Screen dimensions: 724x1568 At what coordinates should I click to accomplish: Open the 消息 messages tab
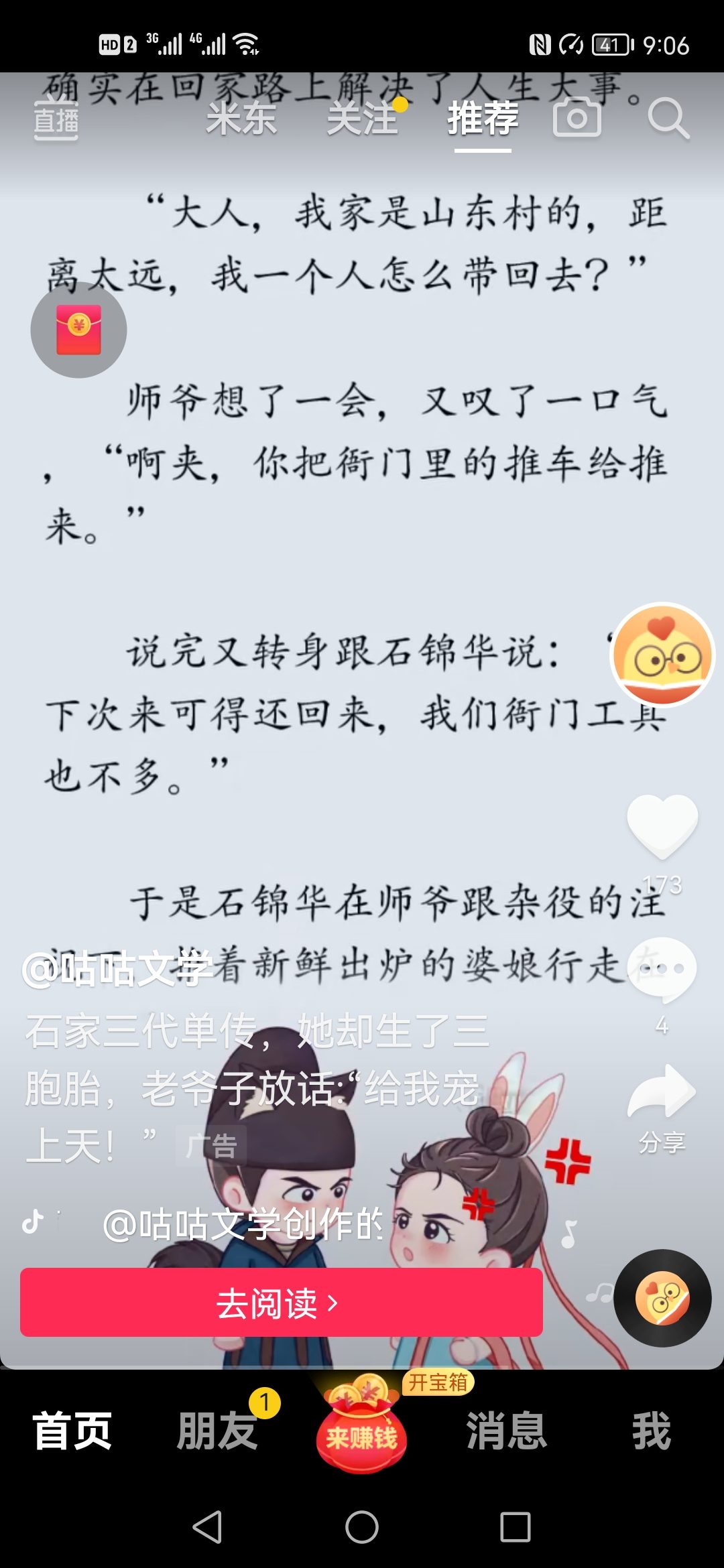point(507,1431)
